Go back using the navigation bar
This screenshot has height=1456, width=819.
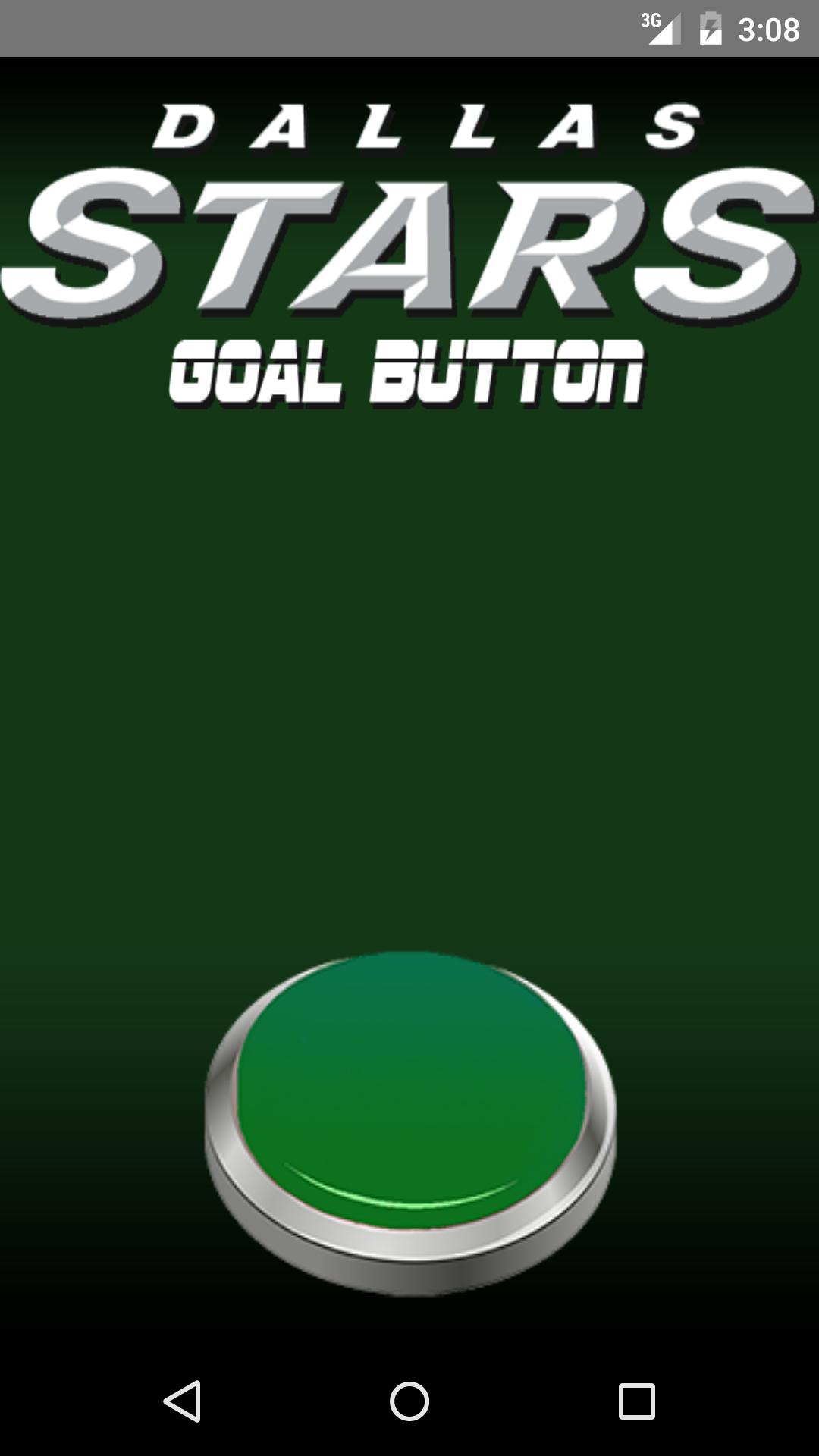pos(182,1401)
